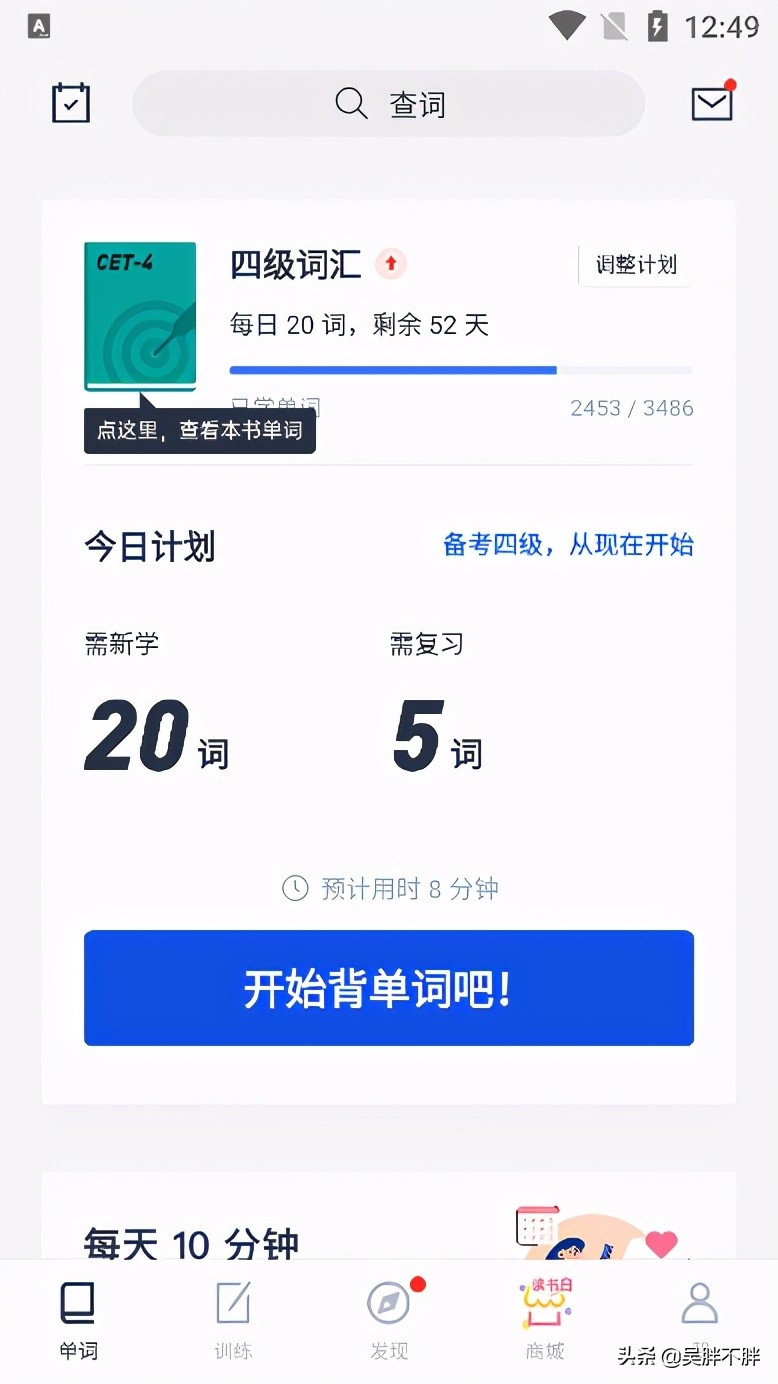This screenshot has width=778, height=1384.
Task: Open 发现 via the compass icon
Action: click(x=388, y=1303)
